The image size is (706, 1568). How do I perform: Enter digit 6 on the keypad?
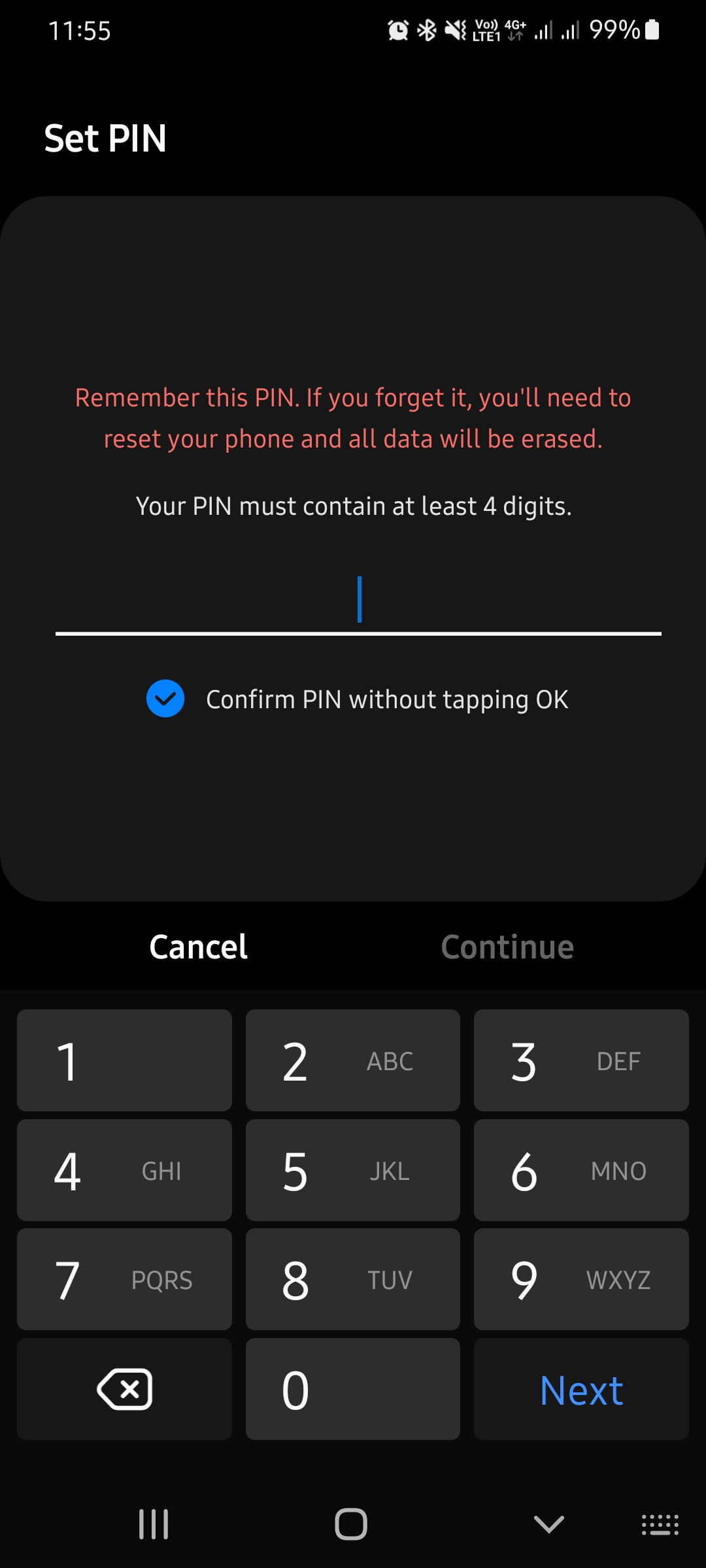[581, 1170]
